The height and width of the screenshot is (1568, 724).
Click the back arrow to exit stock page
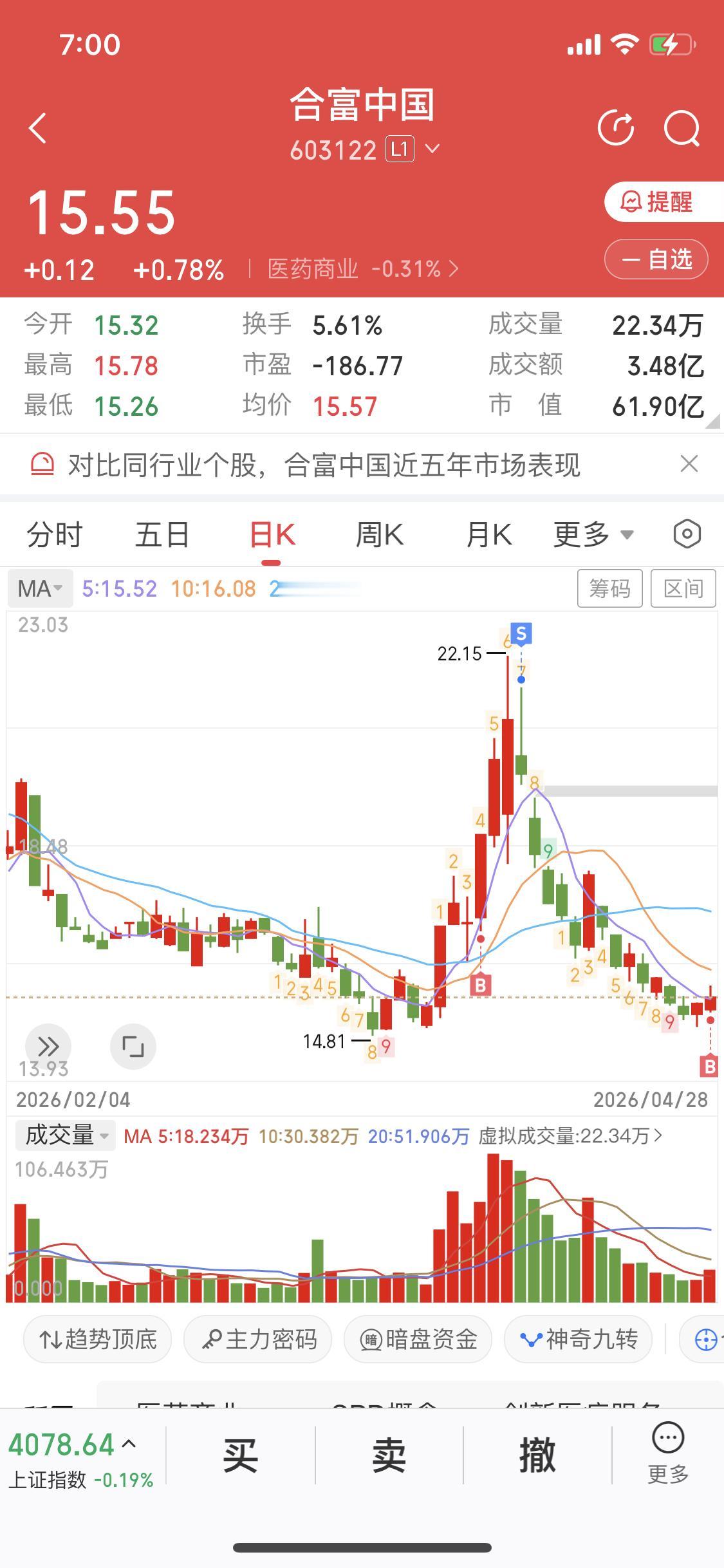coord(37,127)
